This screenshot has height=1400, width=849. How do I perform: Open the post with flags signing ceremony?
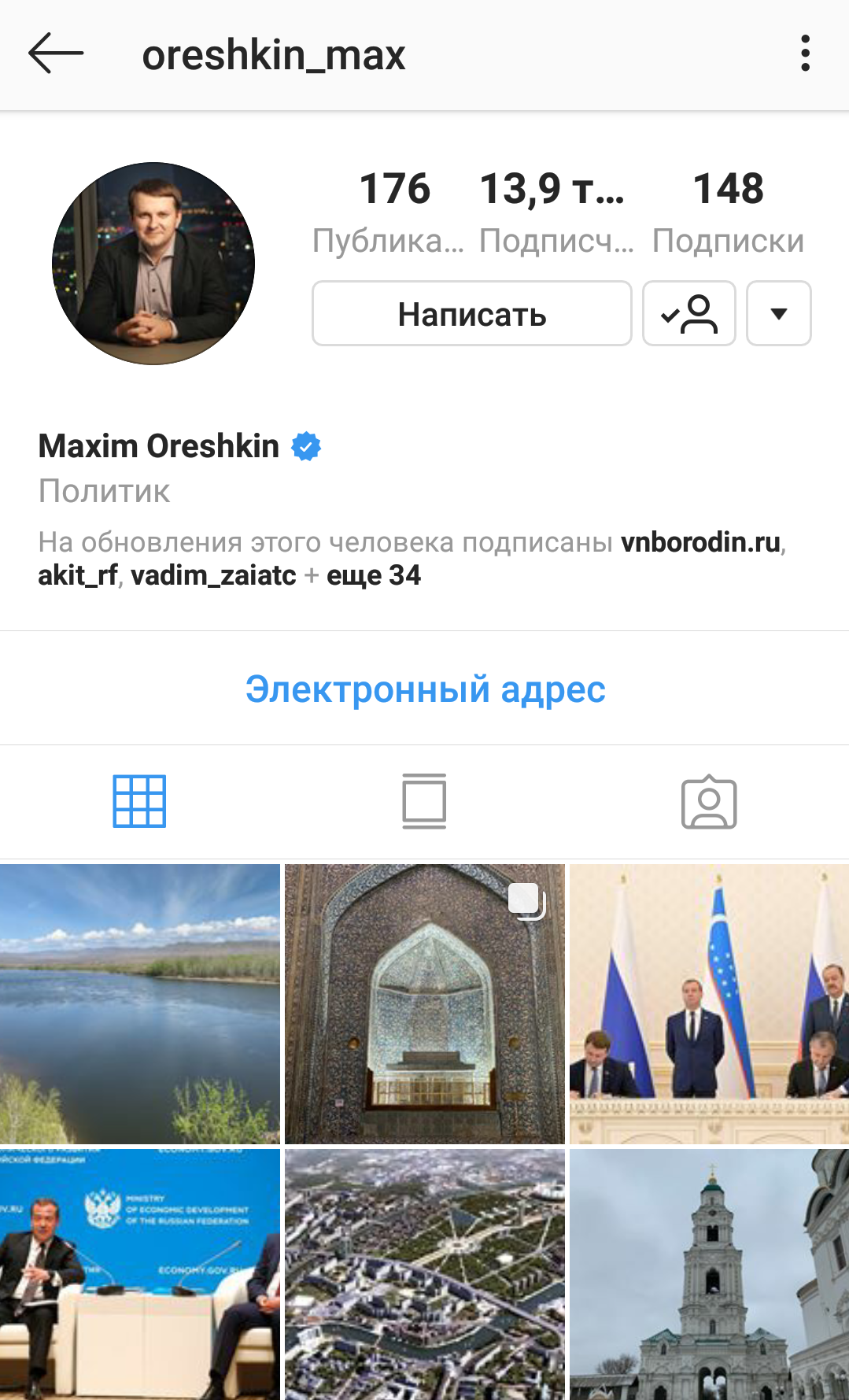click(x=709, y=1003)
